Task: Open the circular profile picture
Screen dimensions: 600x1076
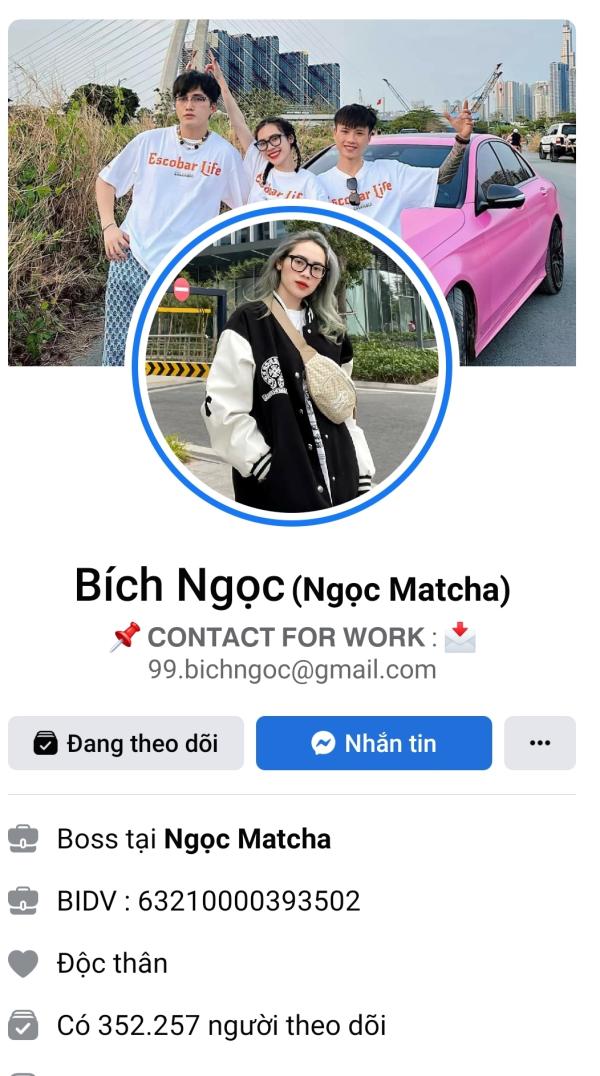Action: [292, 365]
